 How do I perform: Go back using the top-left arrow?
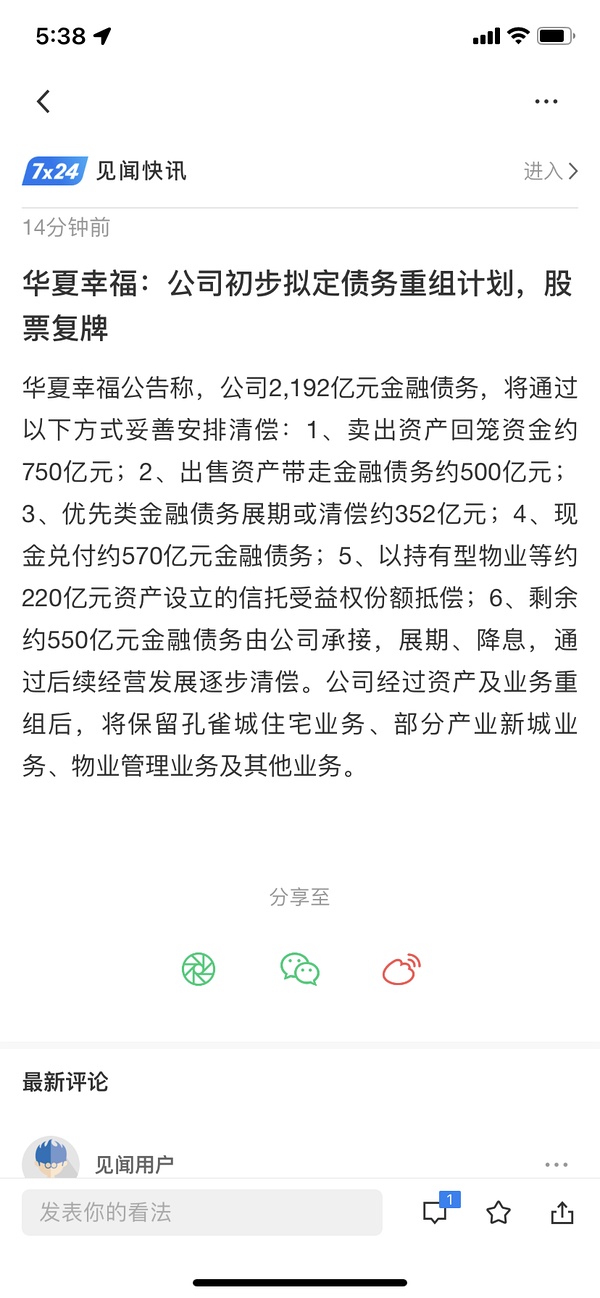[x=43, y=101]
